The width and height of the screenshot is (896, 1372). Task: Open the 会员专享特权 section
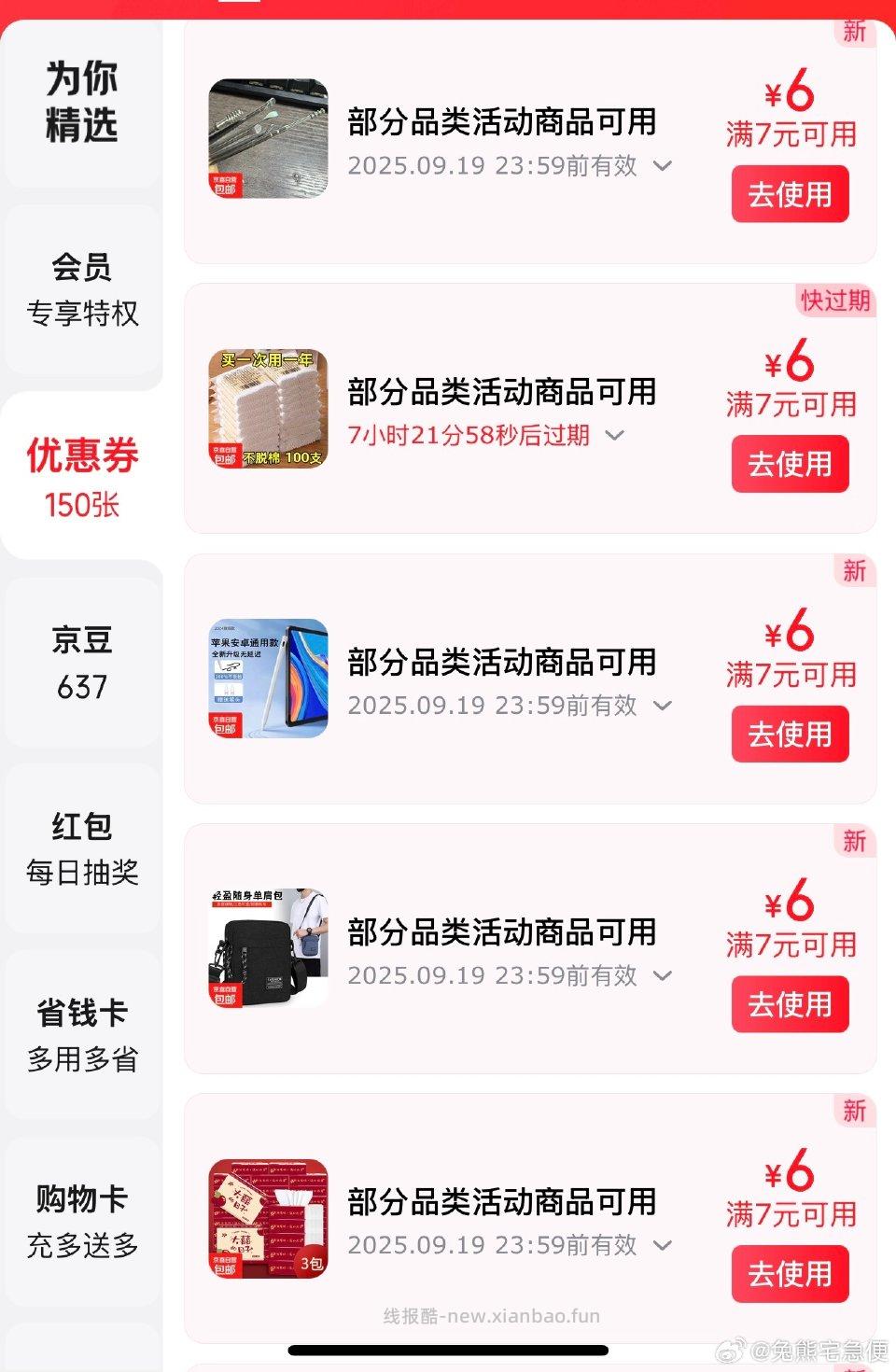(82, 289)
